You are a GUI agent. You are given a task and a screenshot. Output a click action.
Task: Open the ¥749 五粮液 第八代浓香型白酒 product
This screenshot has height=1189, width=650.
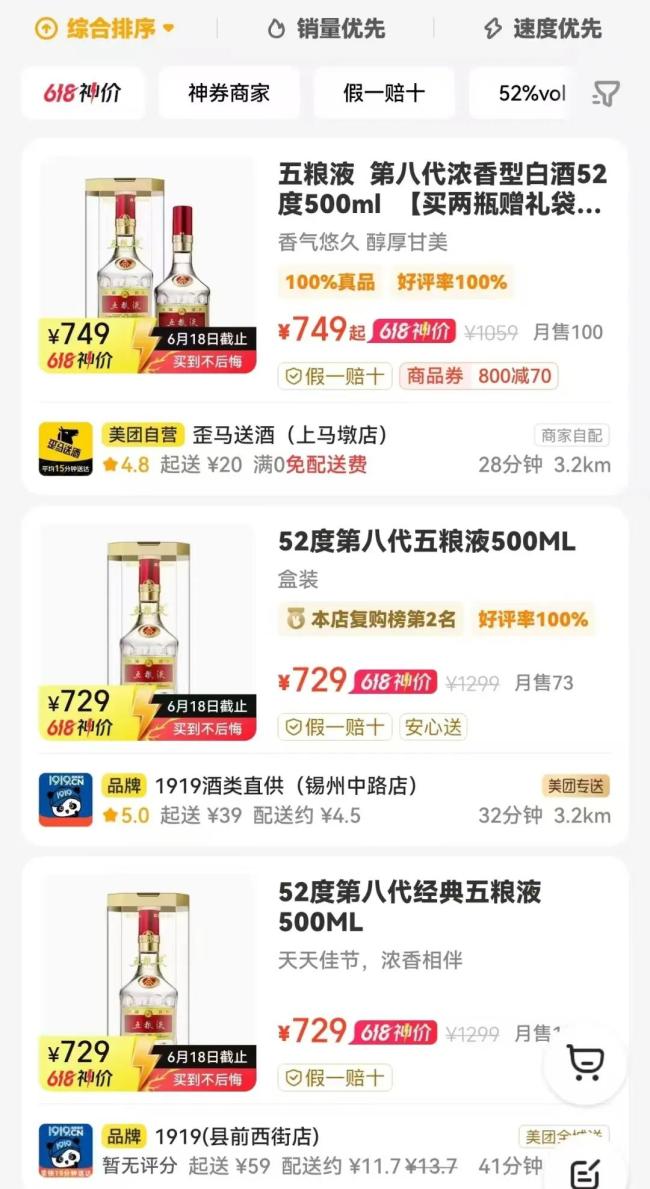coord(442,190)
